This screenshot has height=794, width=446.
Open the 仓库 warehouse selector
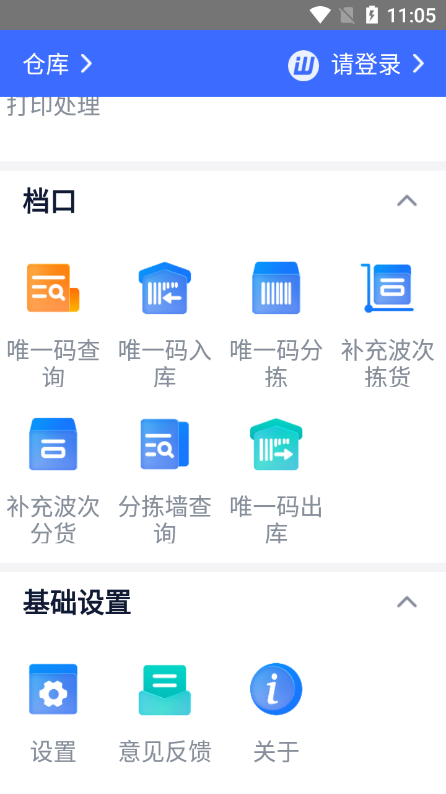pos(58,64)
